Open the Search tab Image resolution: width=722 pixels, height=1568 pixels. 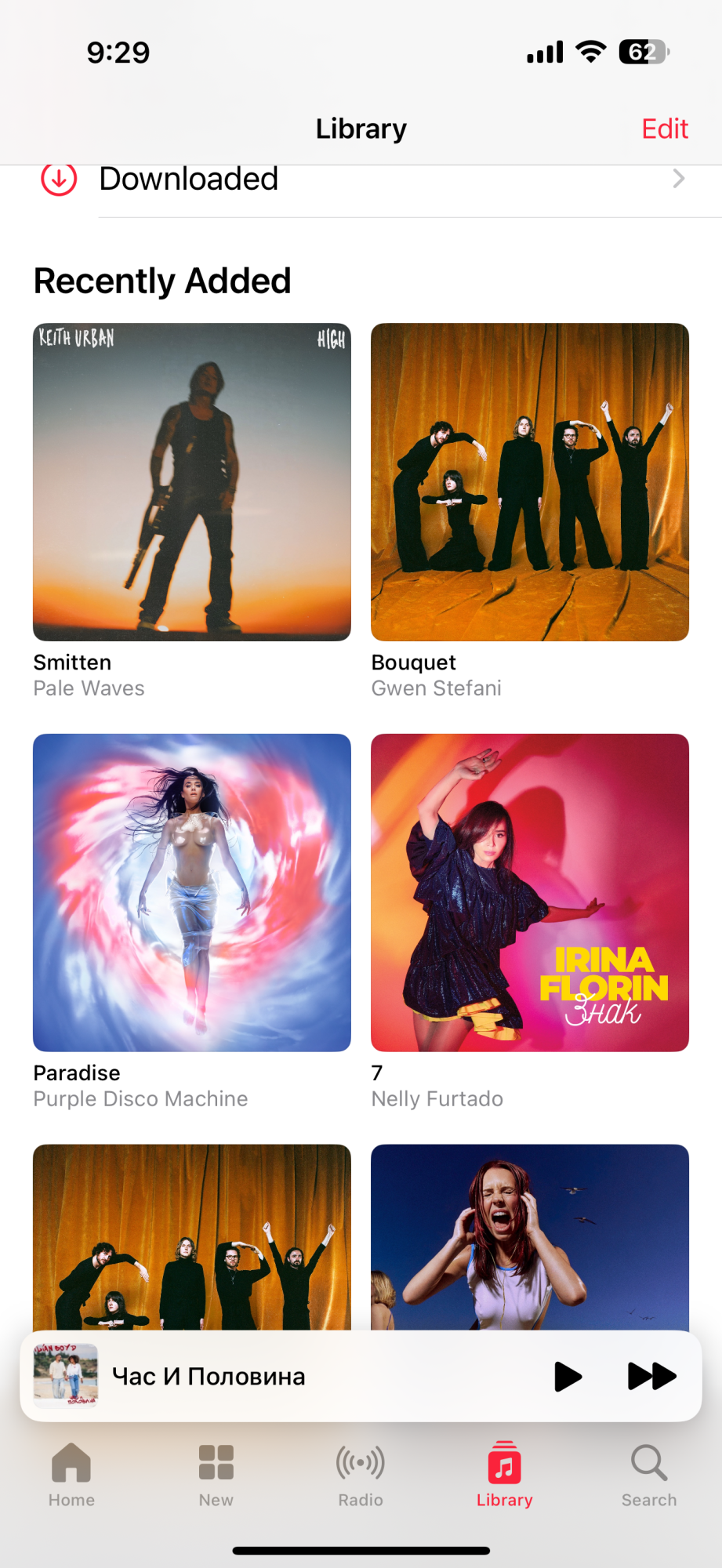point(649,1475)
